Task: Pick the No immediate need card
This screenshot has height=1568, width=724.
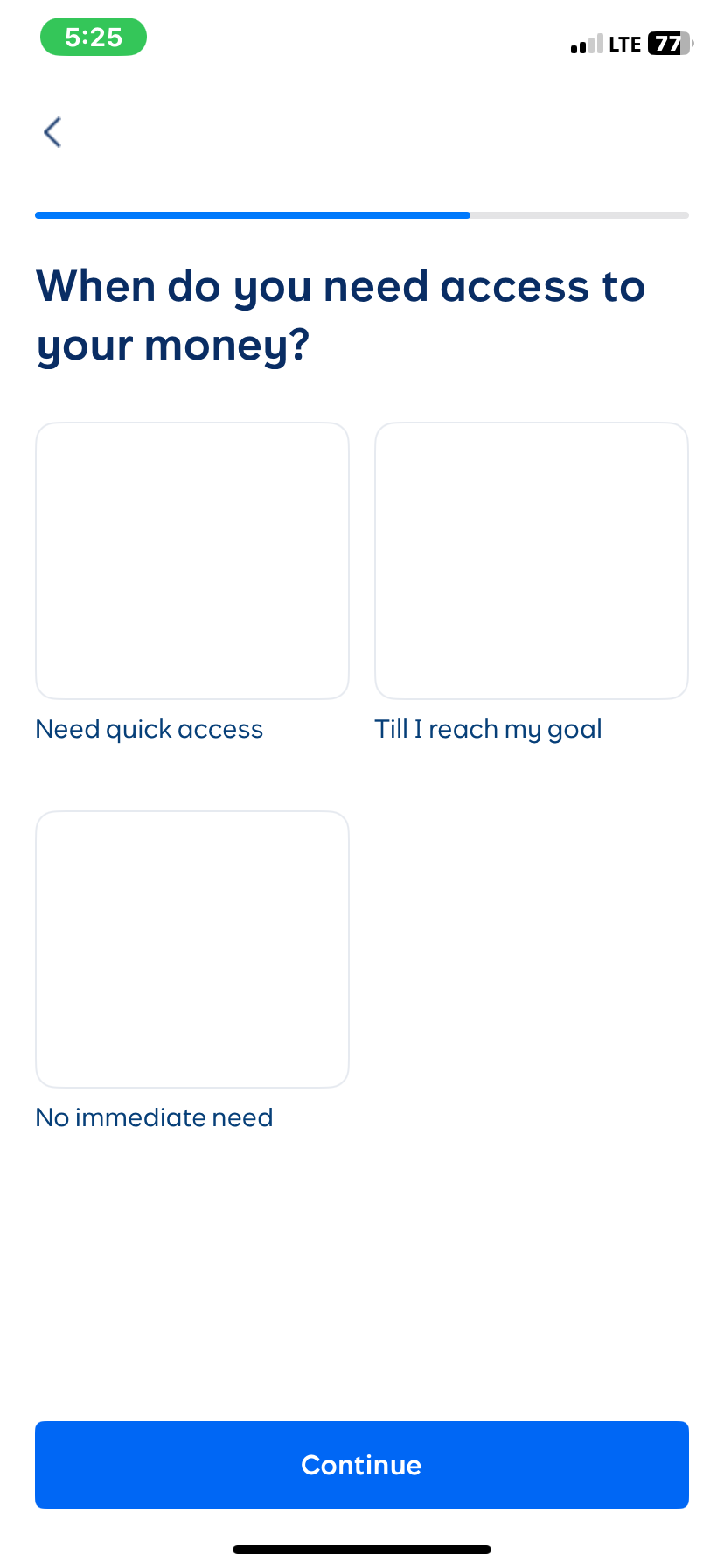Action: point(192,949)
